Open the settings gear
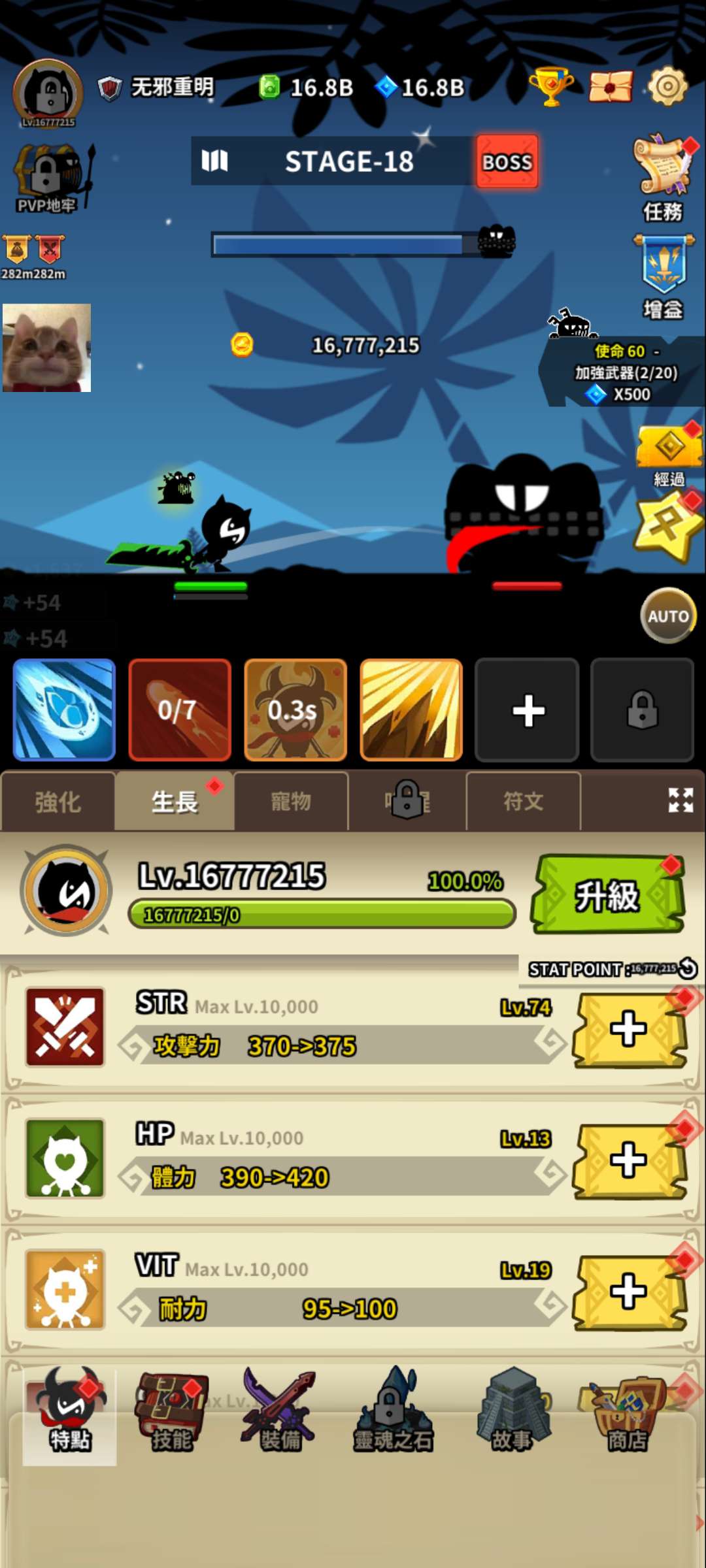 (x=667, y=87)
